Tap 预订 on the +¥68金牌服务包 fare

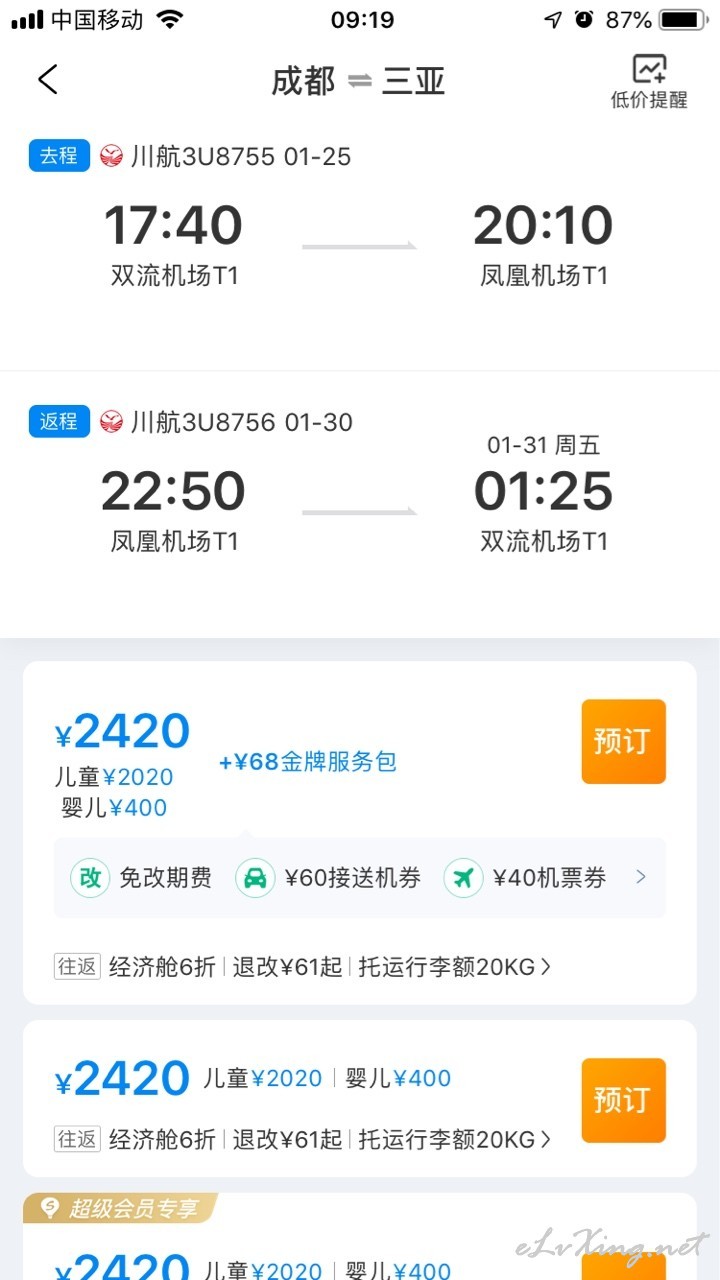[x=623, y=741]
